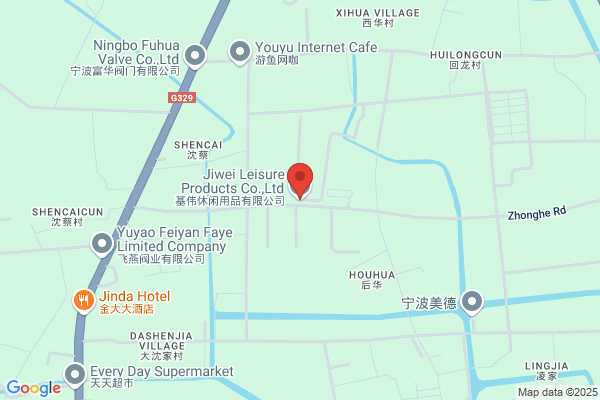Select the Ningbo Fuhua Valve Co. marker

195,56
